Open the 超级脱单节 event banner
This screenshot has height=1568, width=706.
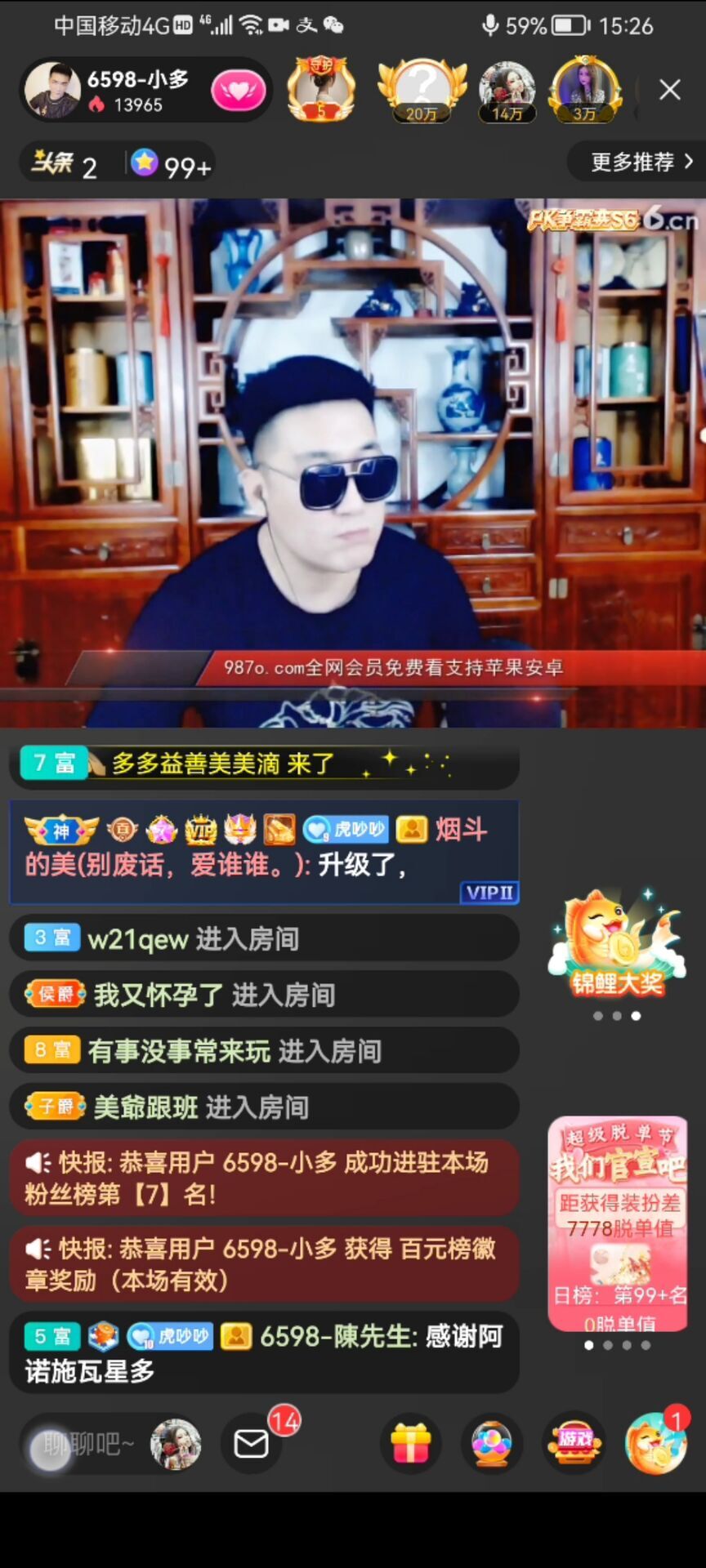[618, 1223]
